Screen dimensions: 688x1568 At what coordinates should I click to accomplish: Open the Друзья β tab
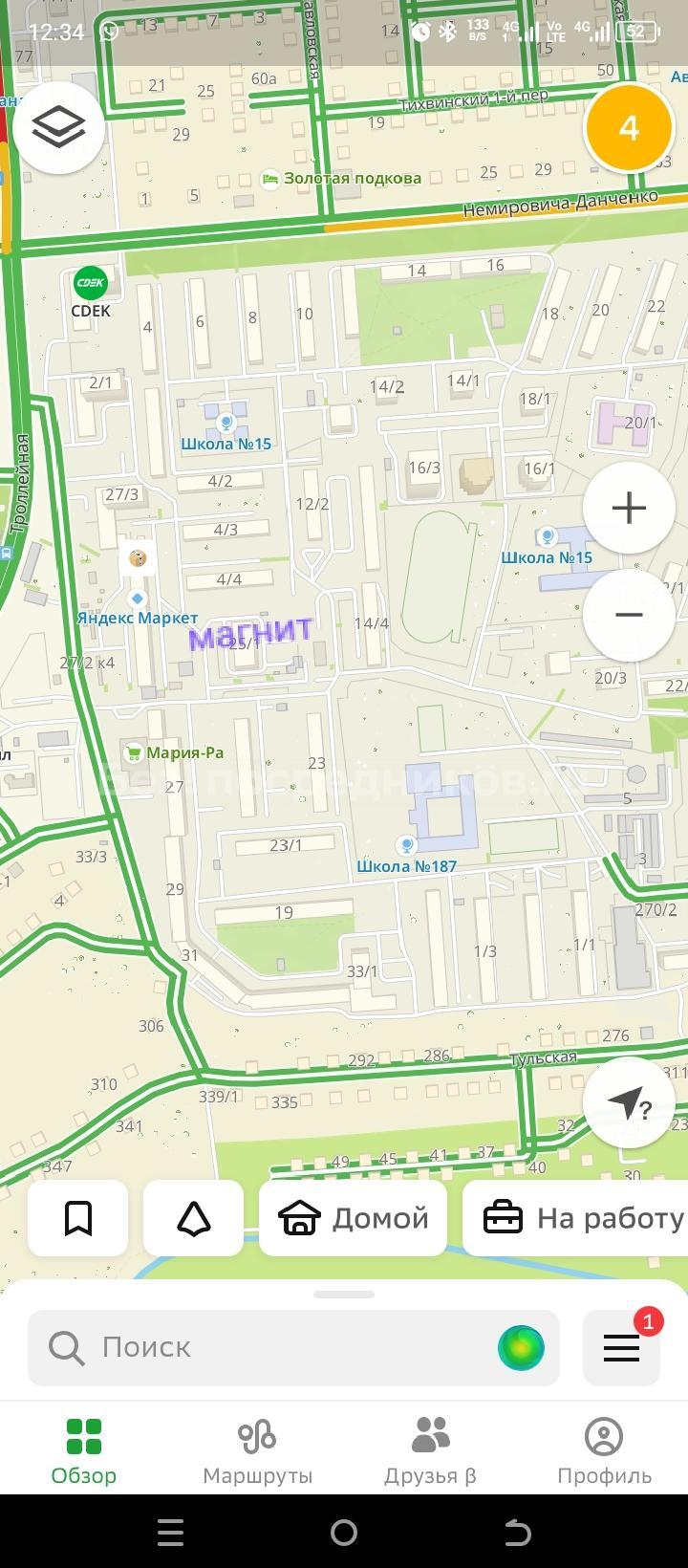430,1450
